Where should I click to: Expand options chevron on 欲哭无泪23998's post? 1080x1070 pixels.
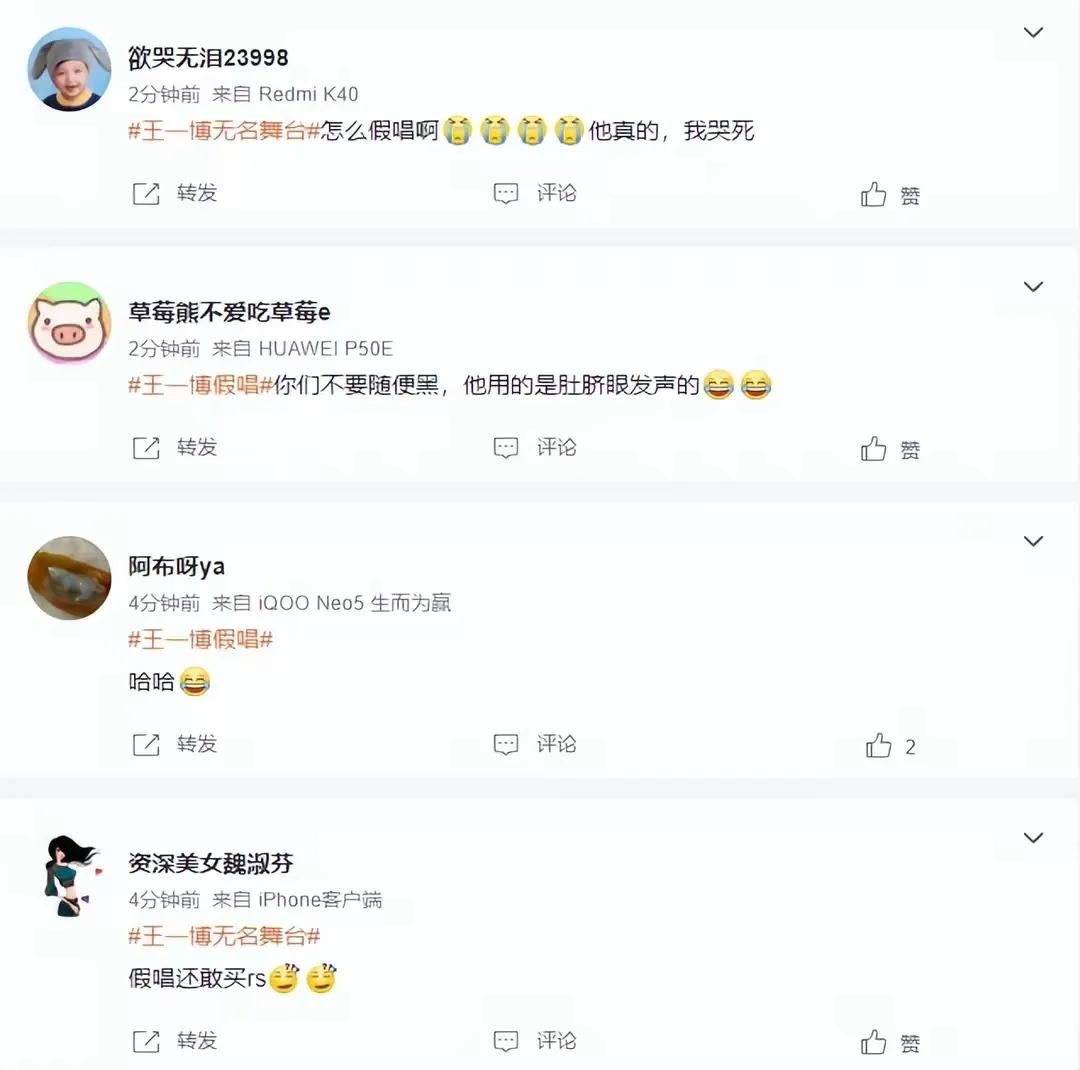1033,33
